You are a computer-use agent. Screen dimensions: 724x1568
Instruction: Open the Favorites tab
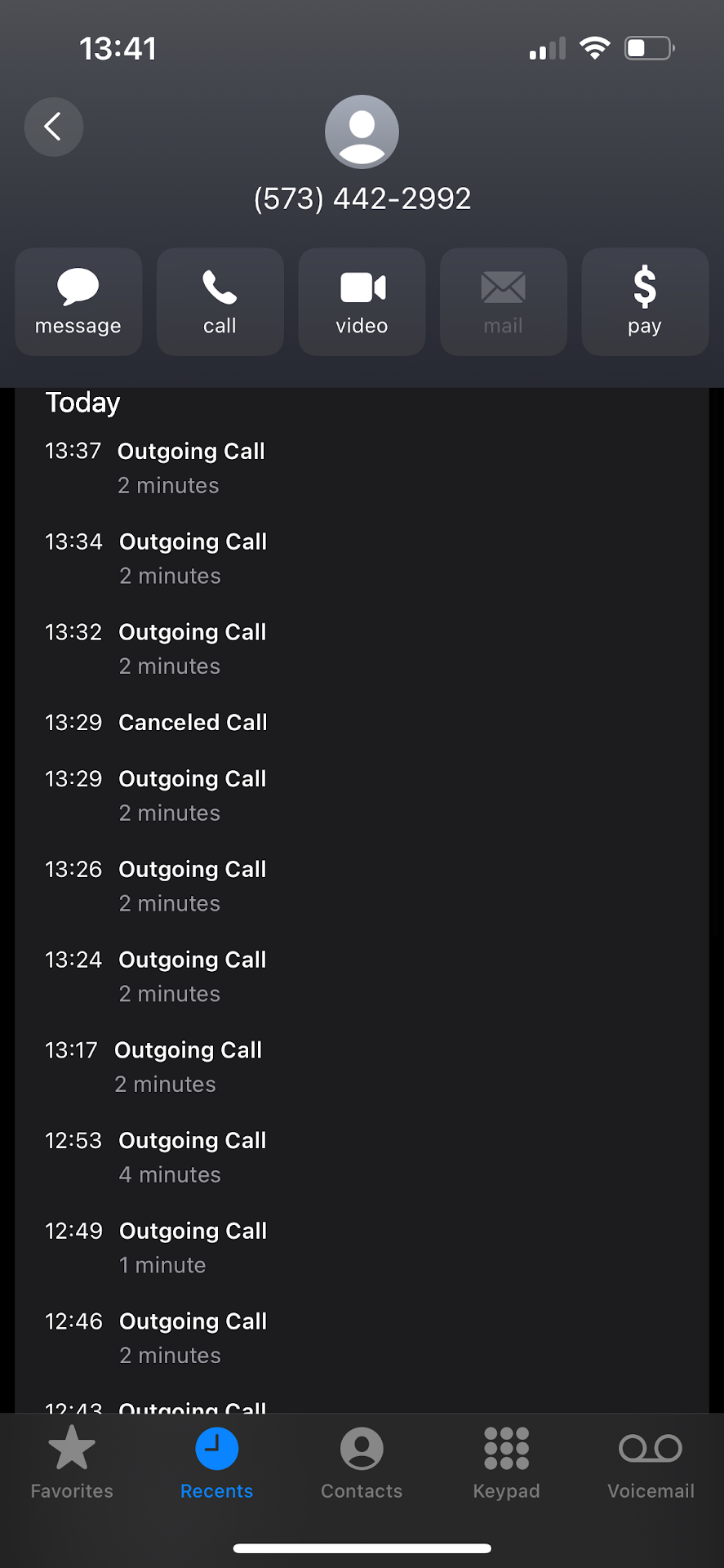72,1463
